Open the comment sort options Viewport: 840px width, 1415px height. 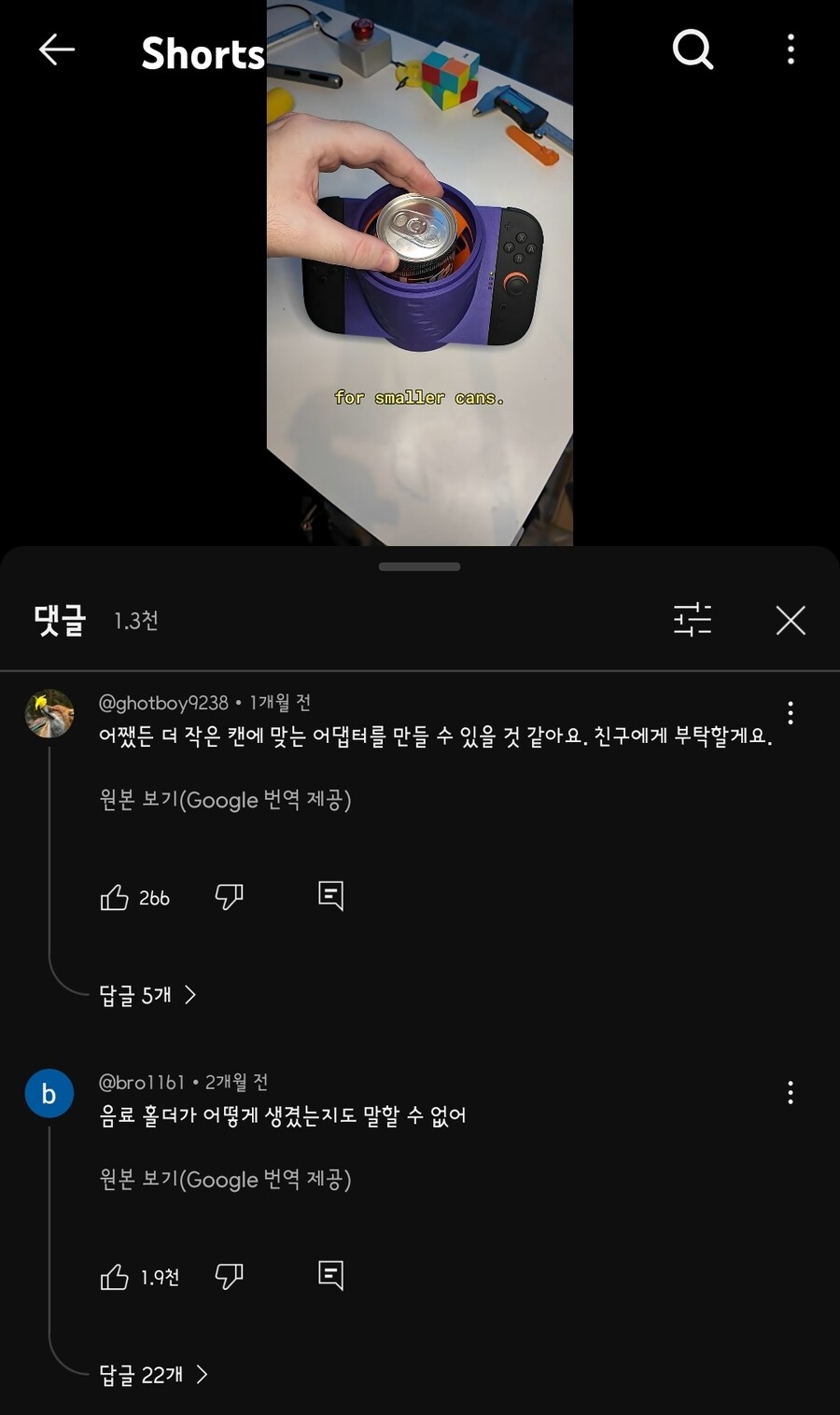(x=693, y=620)
